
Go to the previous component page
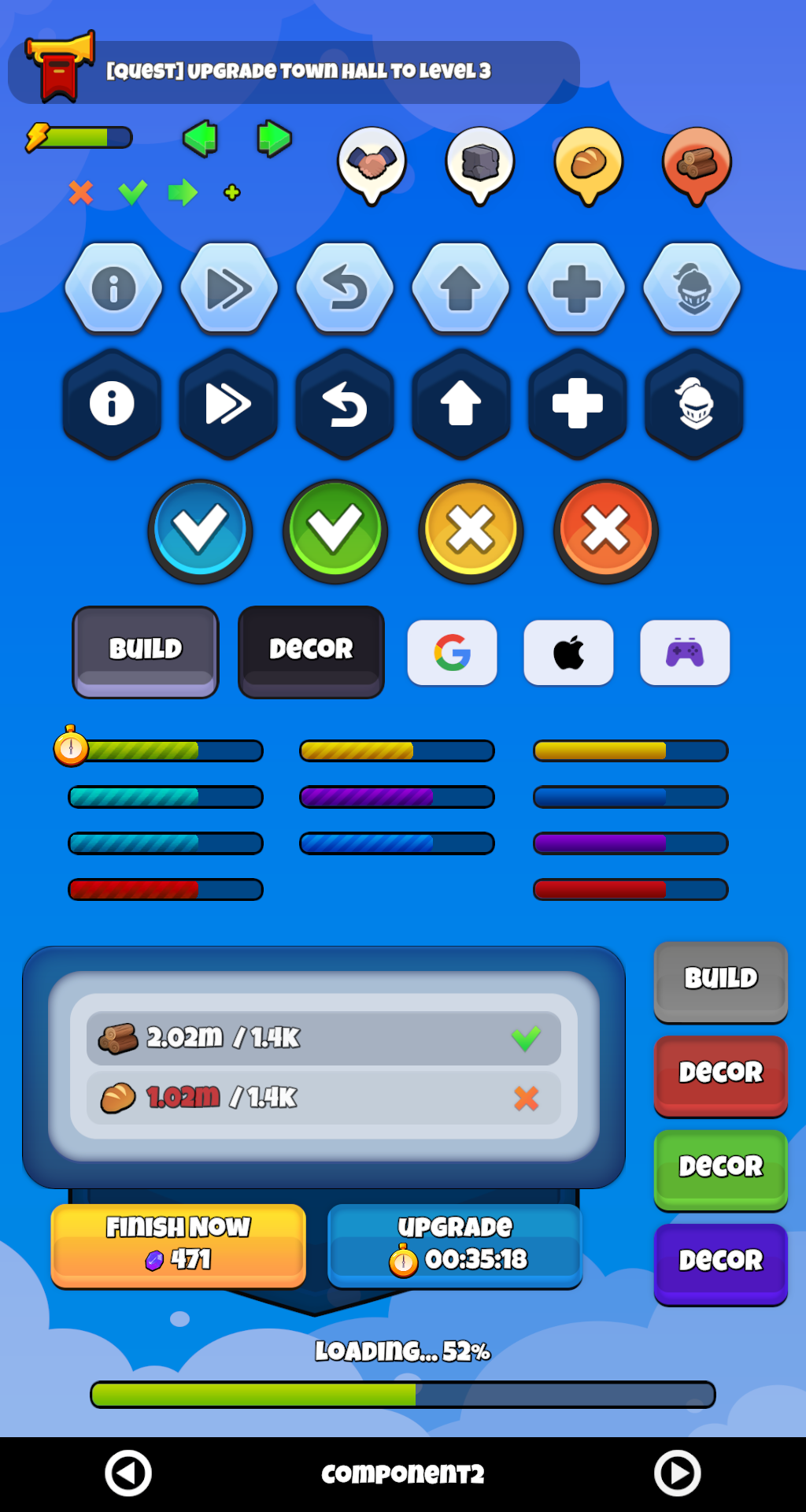[128, 1473]
